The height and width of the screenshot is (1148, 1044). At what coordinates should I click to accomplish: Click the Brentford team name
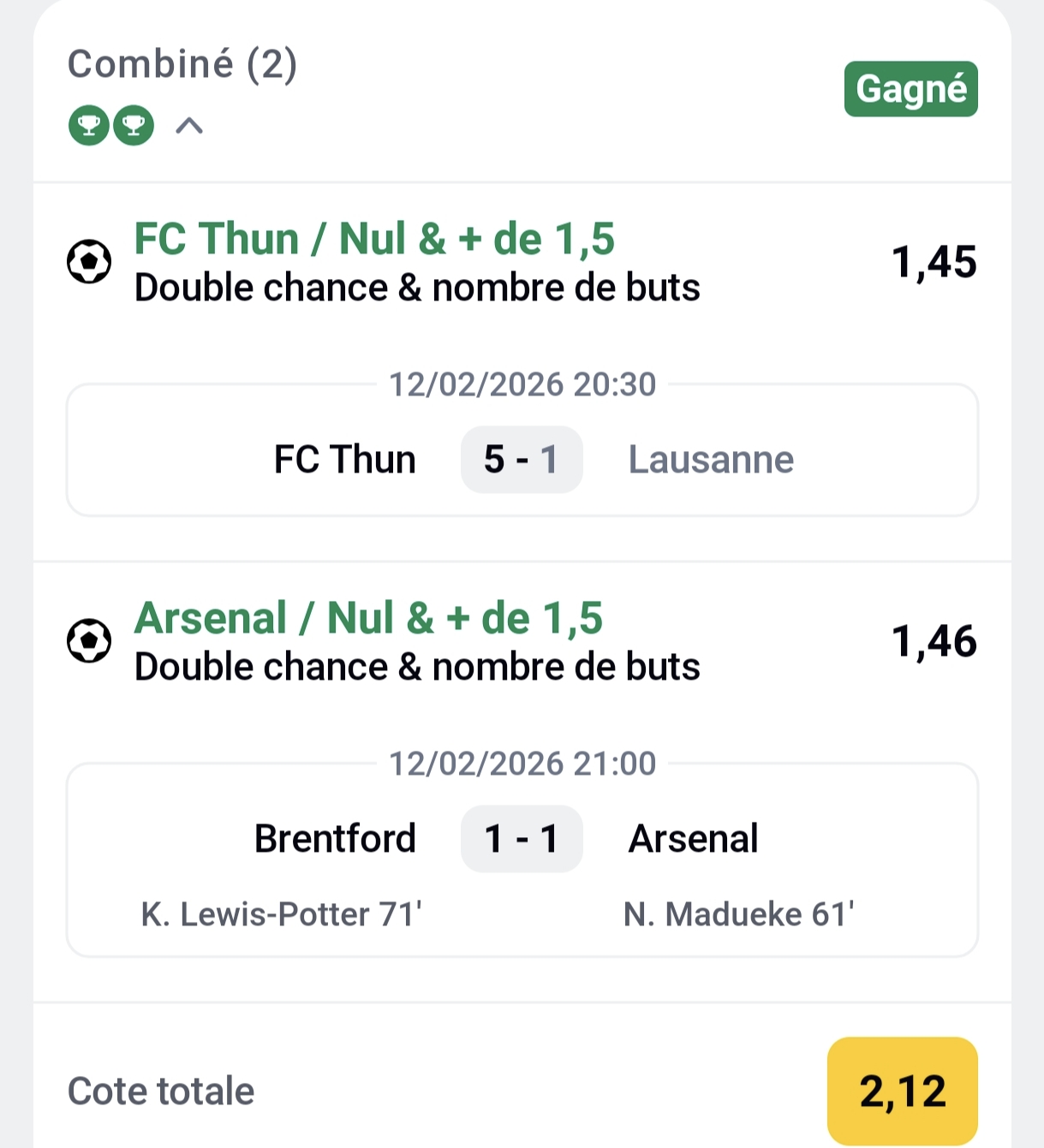[x=335, y=839]
